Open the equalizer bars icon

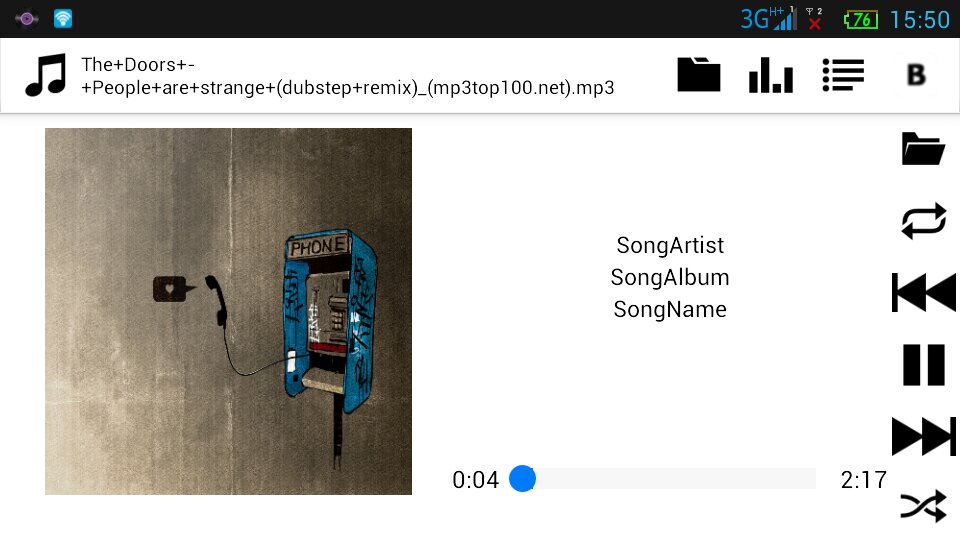(x=771, y=75)
